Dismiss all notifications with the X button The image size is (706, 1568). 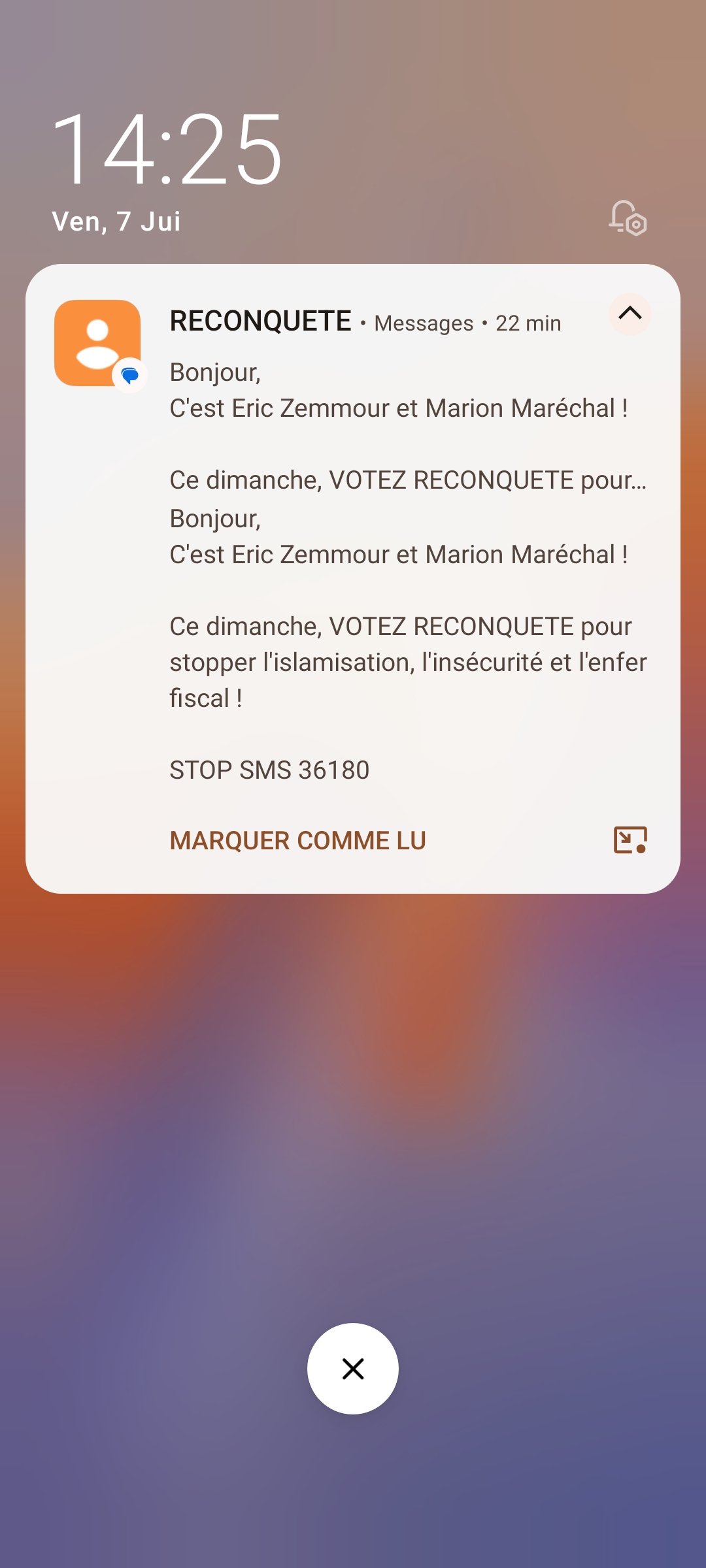[353, 1368]
